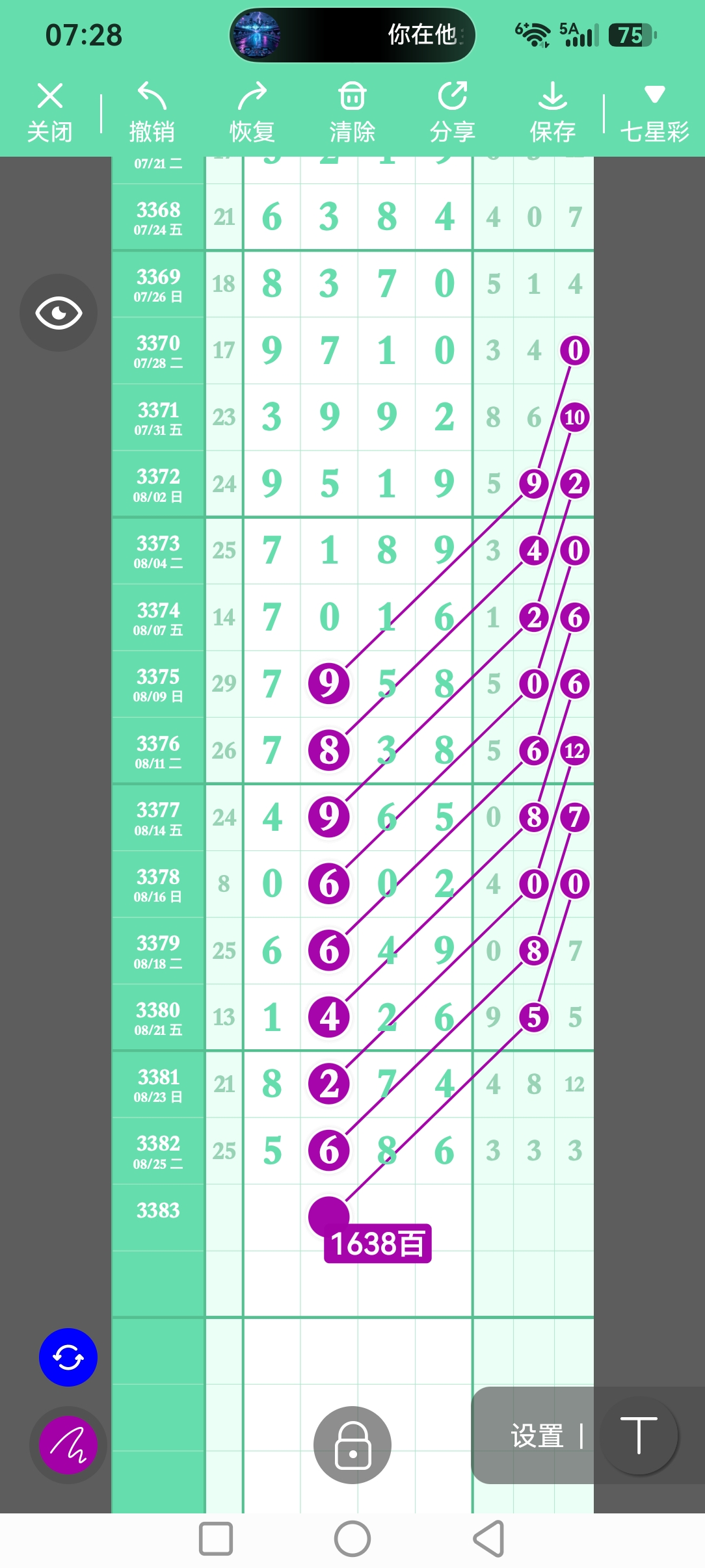
Task: Save the chart with 保存
Action: [552, 113]
